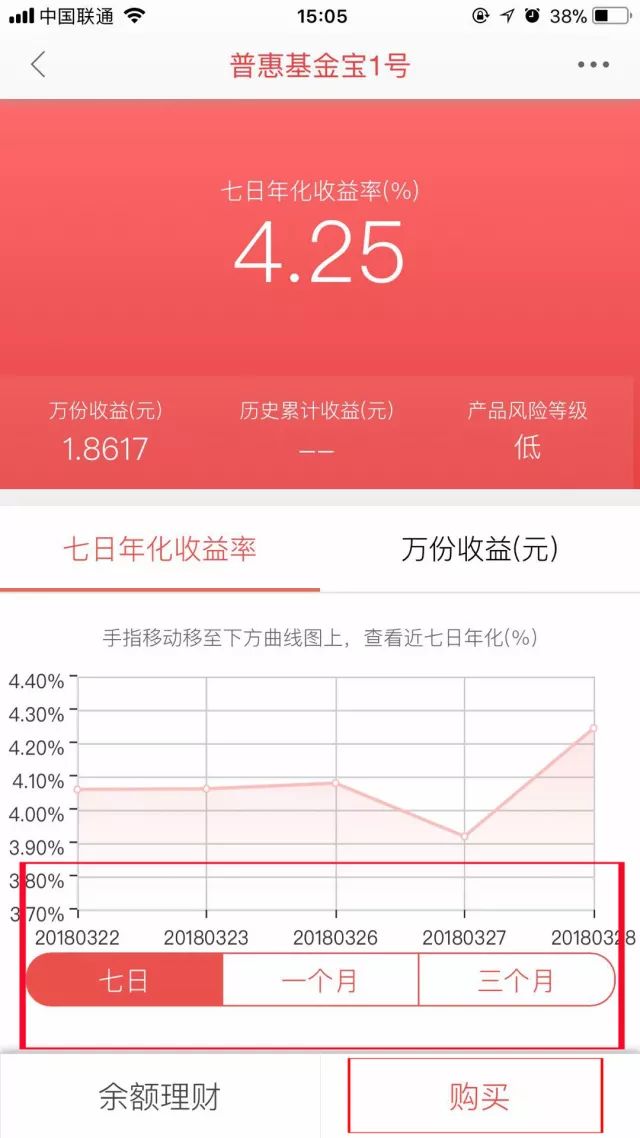Open 余额理财 at the bottom

click(x=160, y=1097)
